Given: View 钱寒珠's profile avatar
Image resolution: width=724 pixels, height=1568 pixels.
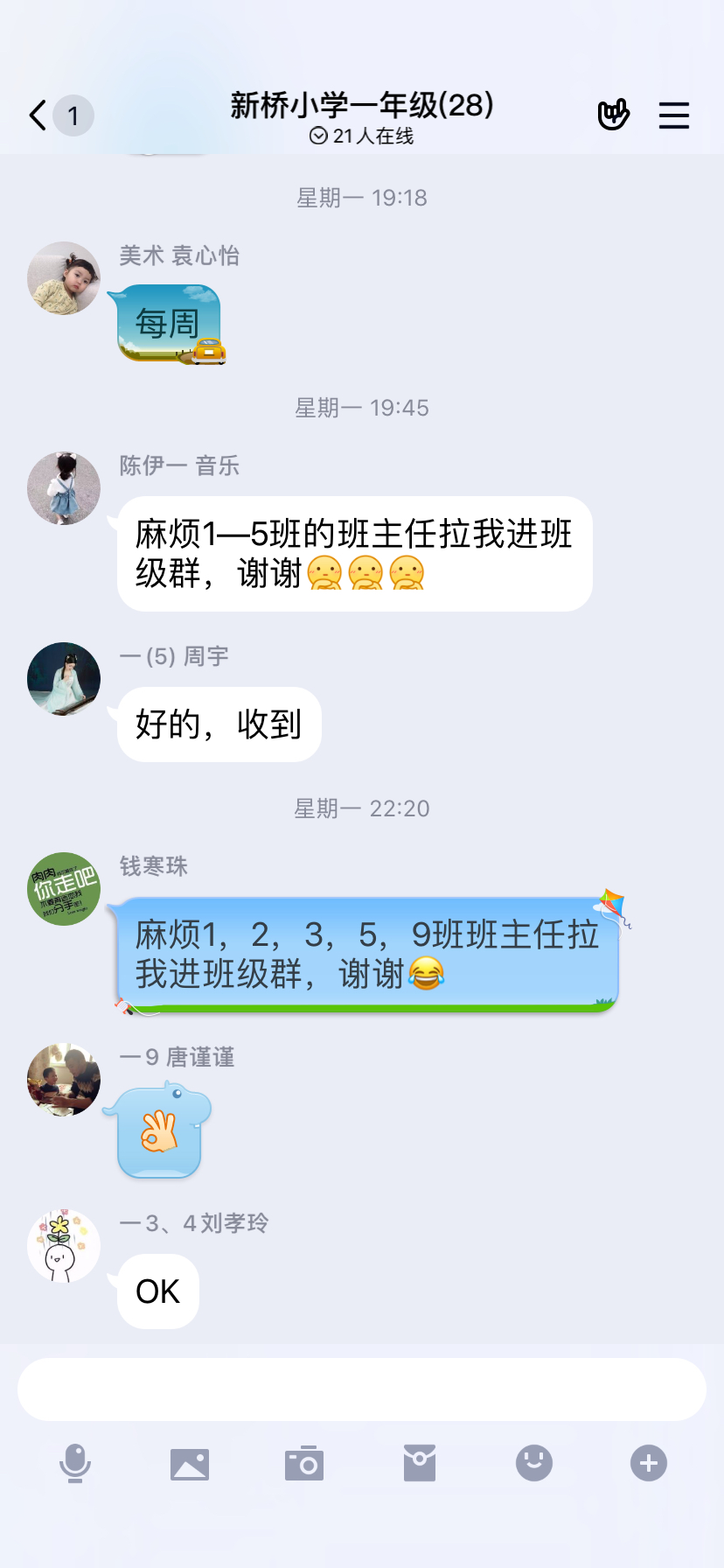Looking at the screenshot, I should pos(64,889).
